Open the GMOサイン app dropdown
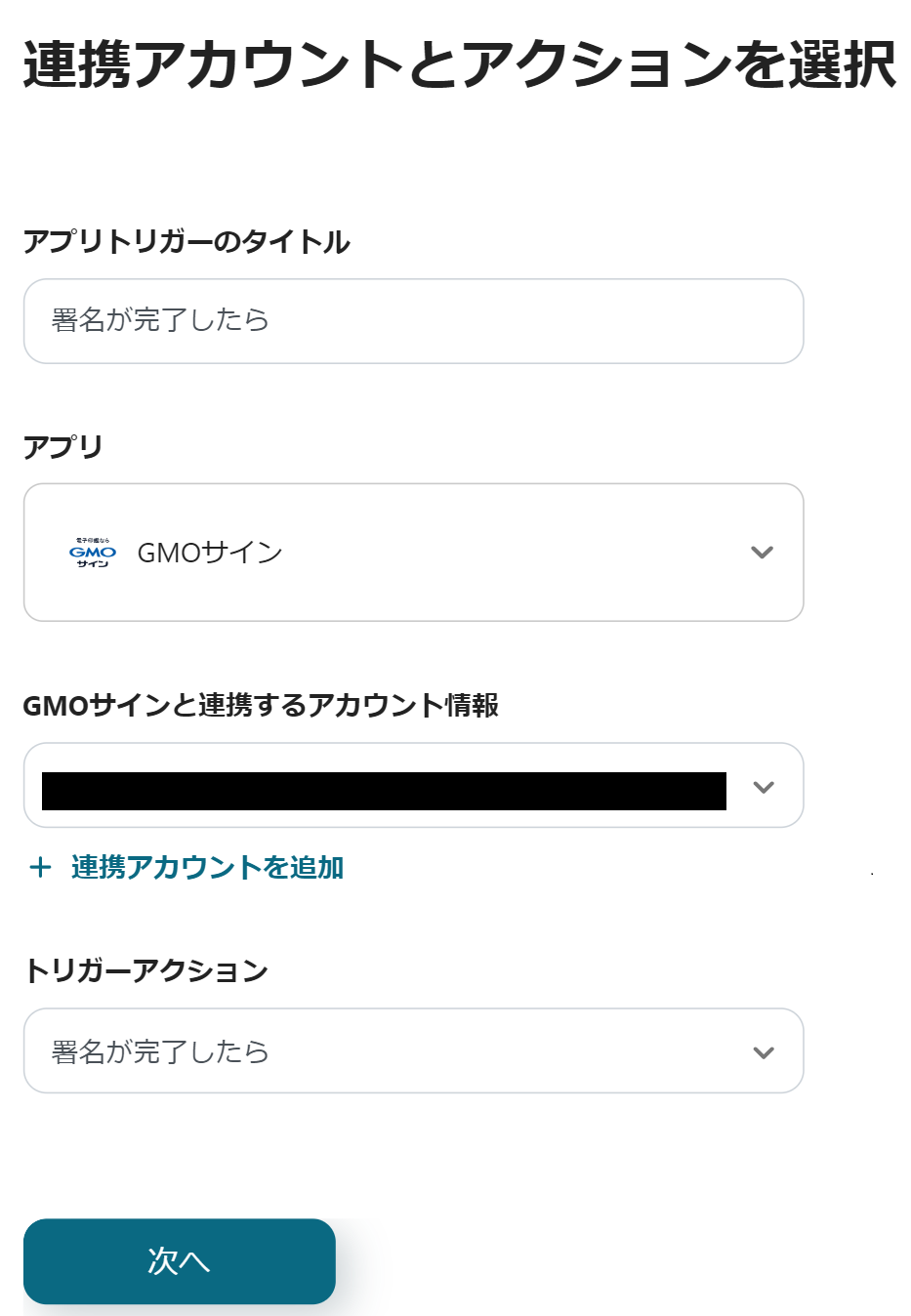This screenshot has height=1316, width=911. (413, 553)
